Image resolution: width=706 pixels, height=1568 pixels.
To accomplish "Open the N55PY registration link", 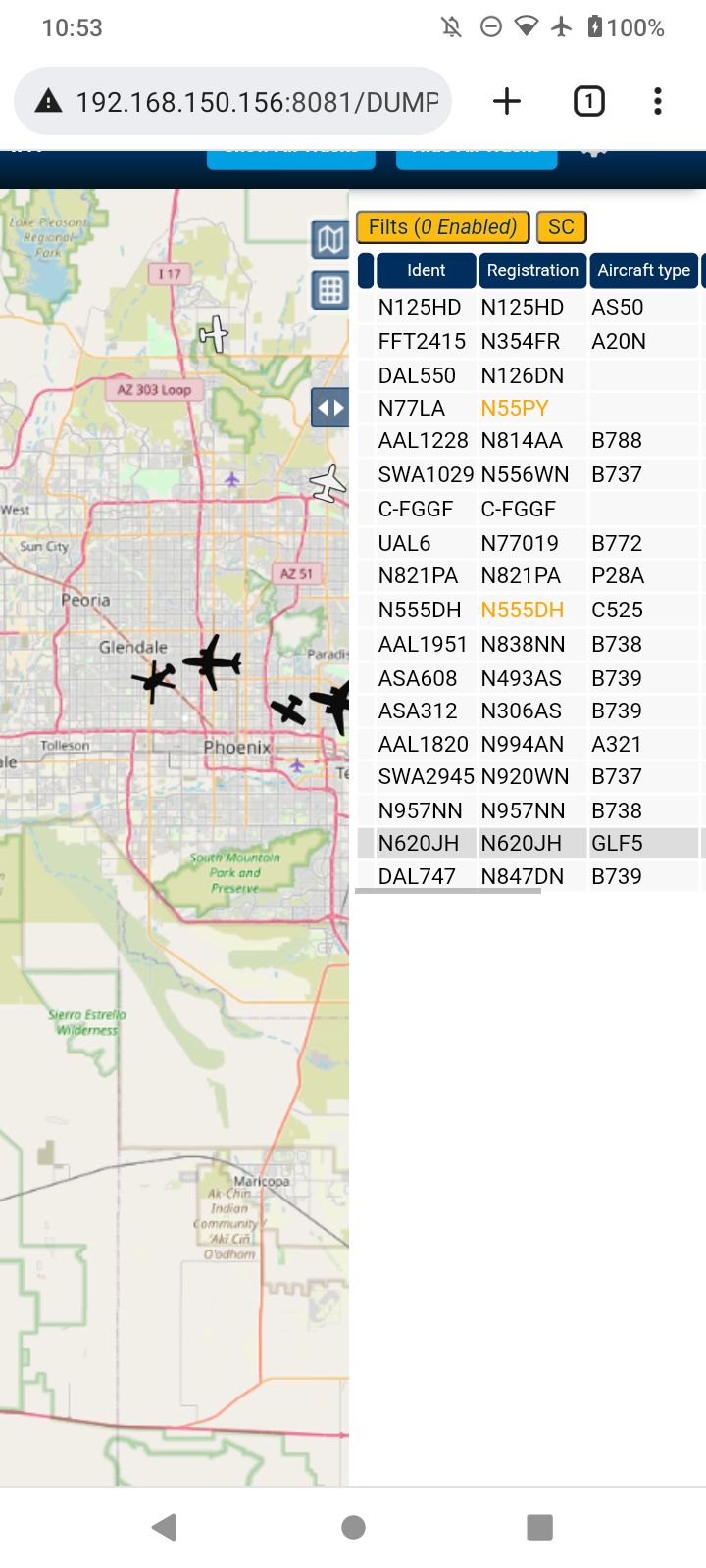I will 515,408.
